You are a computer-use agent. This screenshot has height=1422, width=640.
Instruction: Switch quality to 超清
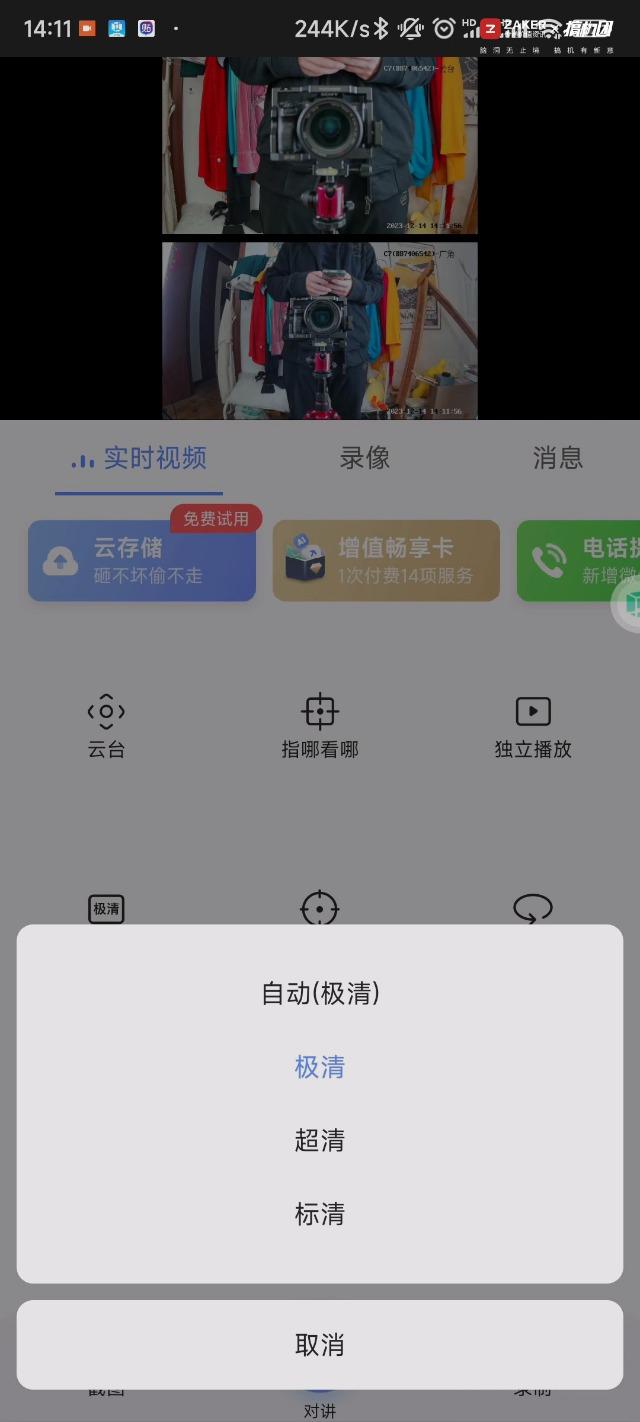click(320, 1140)
